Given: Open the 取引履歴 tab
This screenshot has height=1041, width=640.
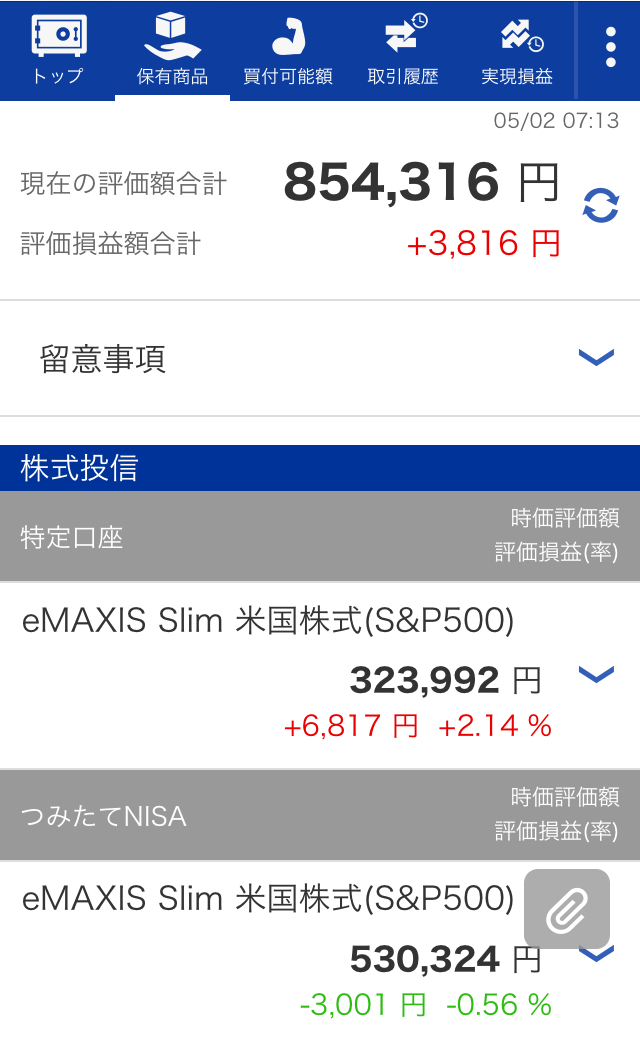Looking at the screenshot, I should [402, 51].
